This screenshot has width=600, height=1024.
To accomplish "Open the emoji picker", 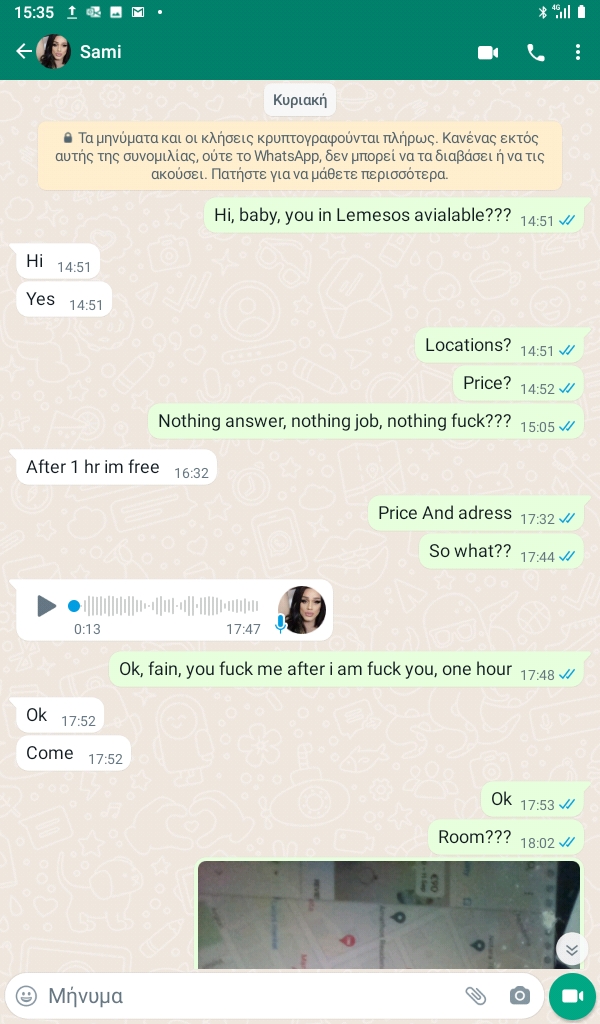I will point(27,996).
